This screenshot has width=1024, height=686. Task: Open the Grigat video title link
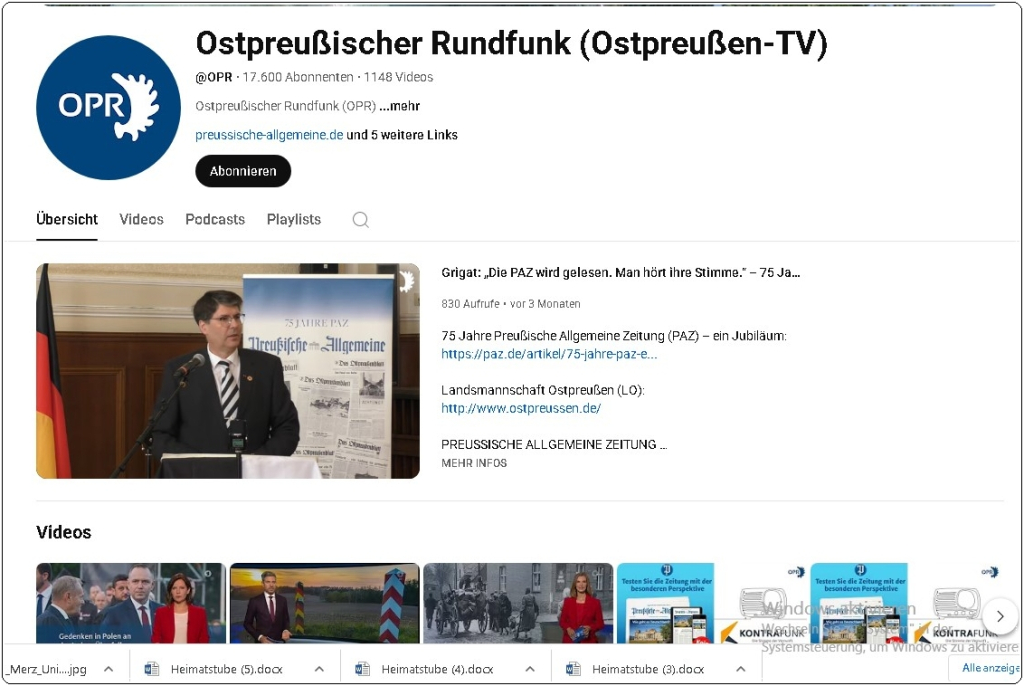coord(620,272)
